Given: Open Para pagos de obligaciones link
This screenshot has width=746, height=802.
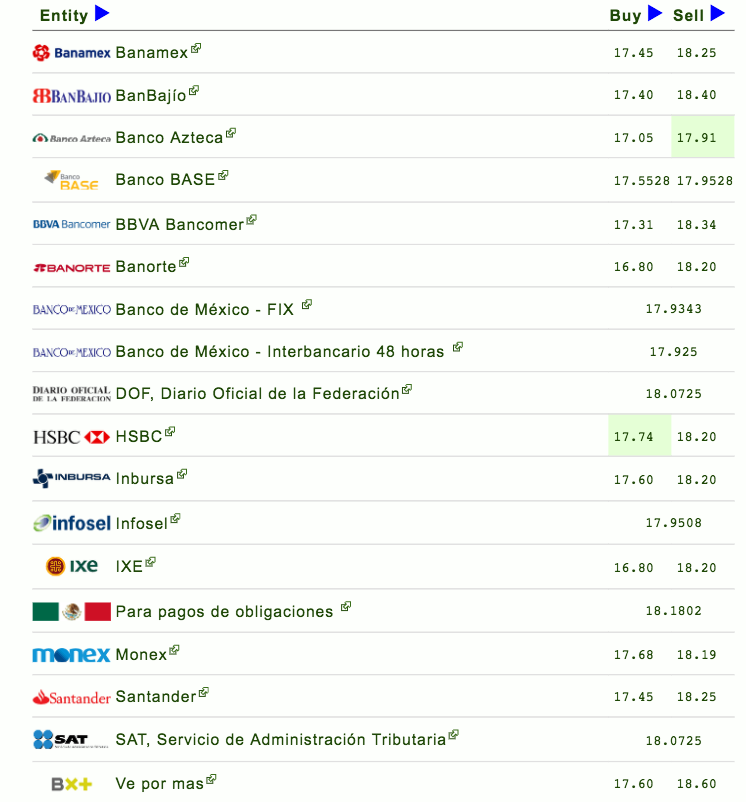Looking at the screenshot, I should 224,611.
